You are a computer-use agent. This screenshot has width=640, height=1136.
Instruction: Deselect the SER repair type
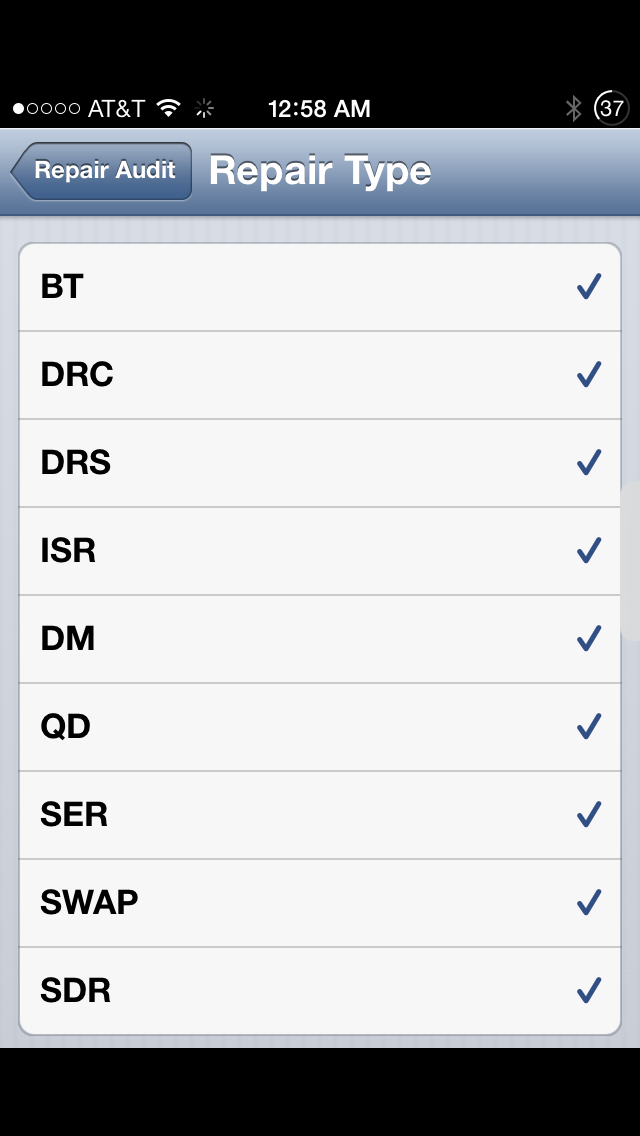(320, 814)
